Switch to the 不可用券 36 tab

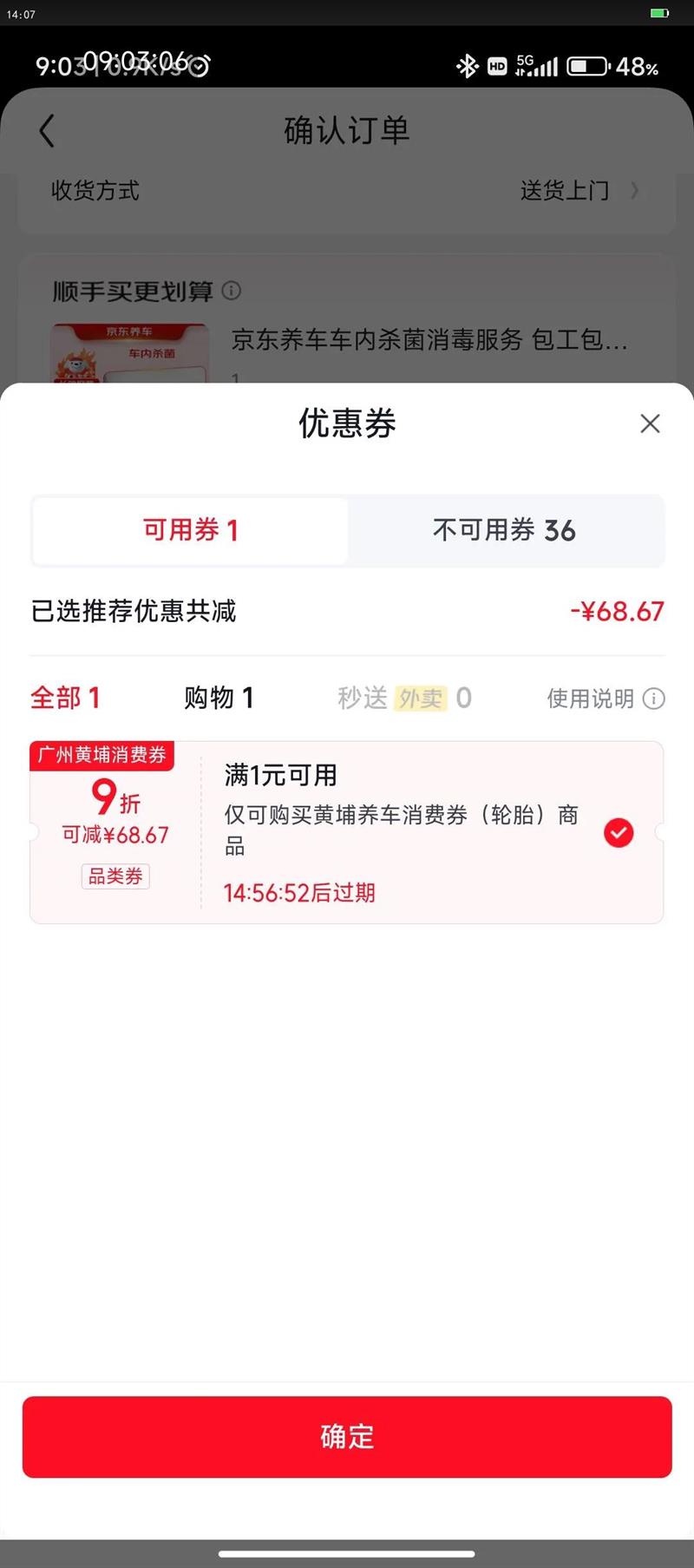click(504, 530)
